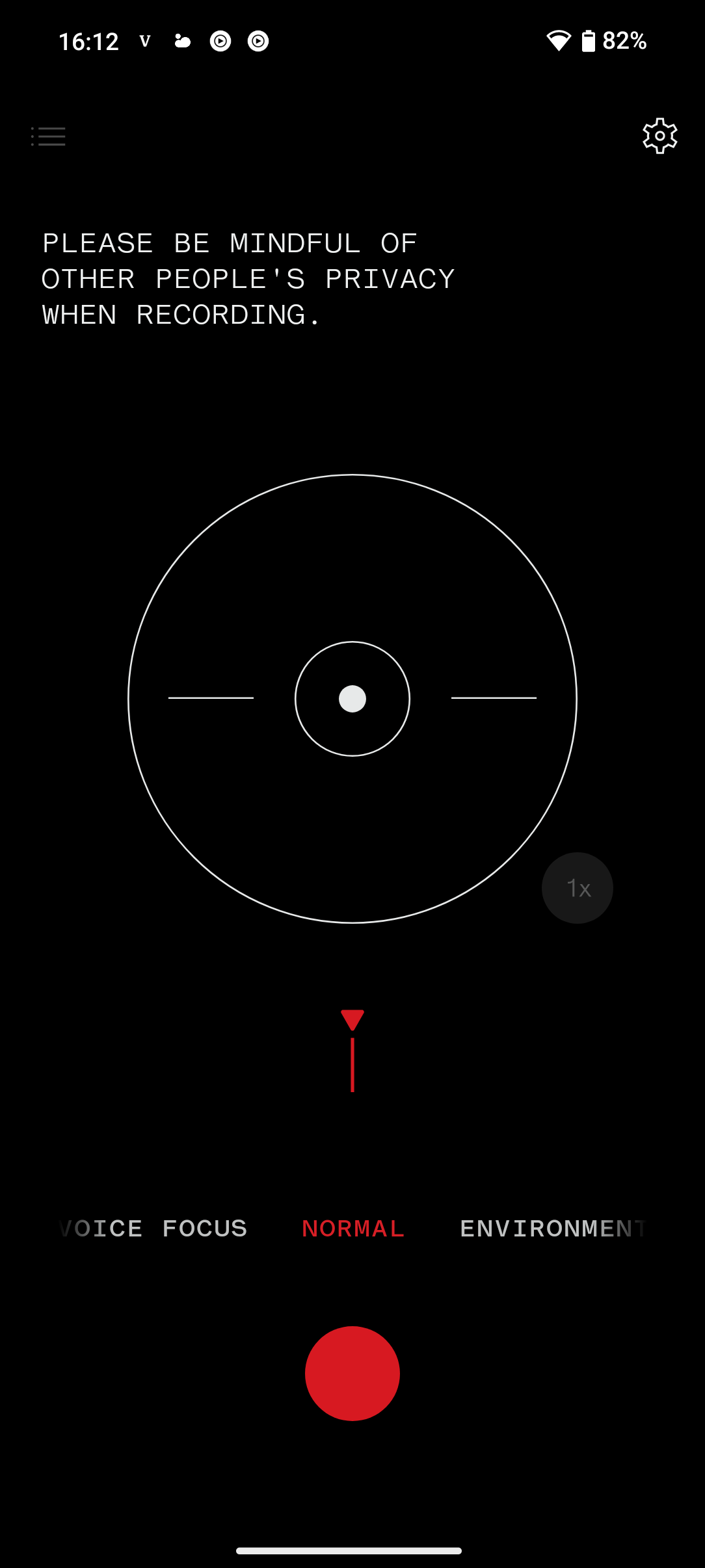Open settings gear

tap(659, 136)
